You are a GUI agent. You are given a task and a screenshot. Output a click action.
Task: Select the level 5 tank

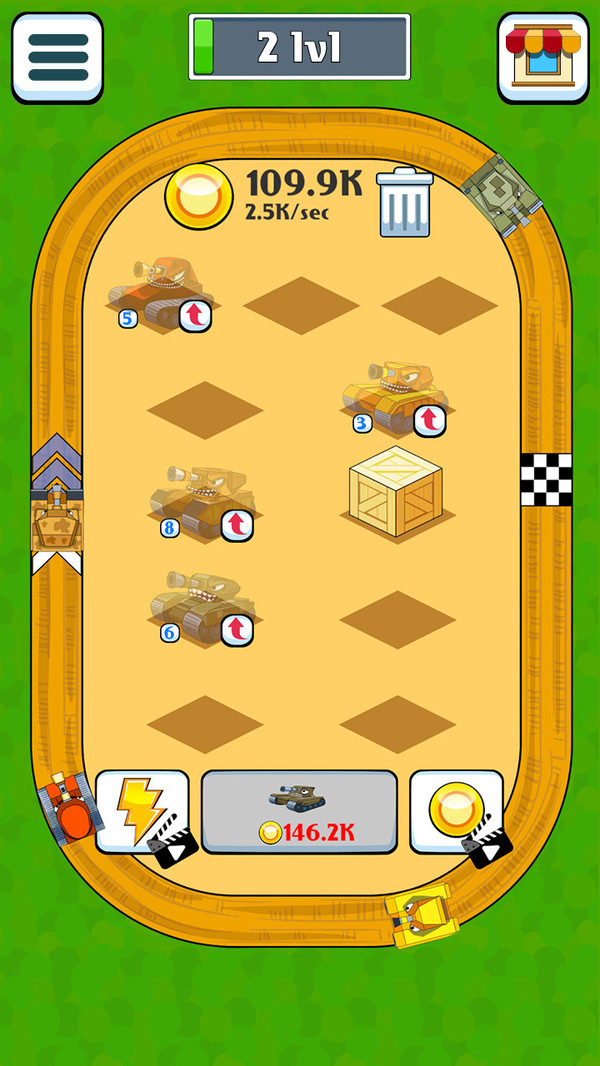point(160,293)
